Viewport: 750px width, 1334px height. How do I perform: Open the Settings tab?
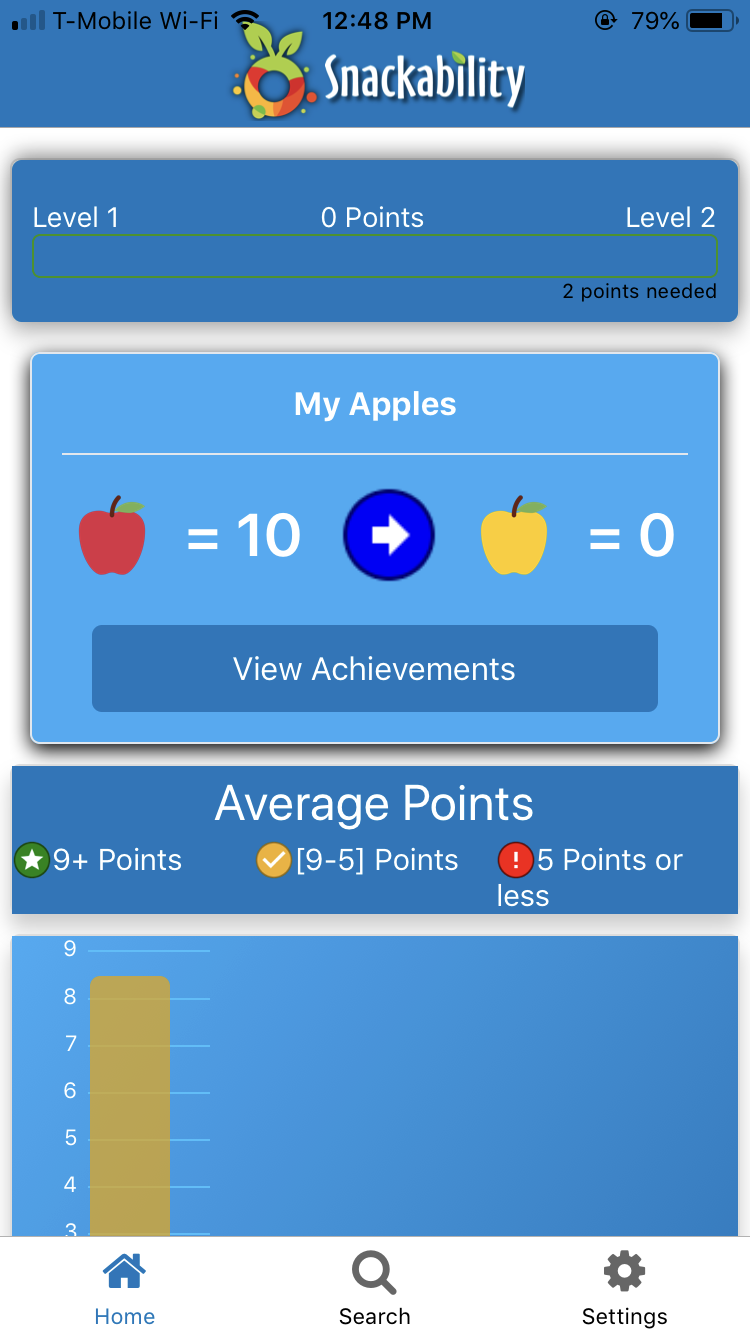coord(624,1289)
